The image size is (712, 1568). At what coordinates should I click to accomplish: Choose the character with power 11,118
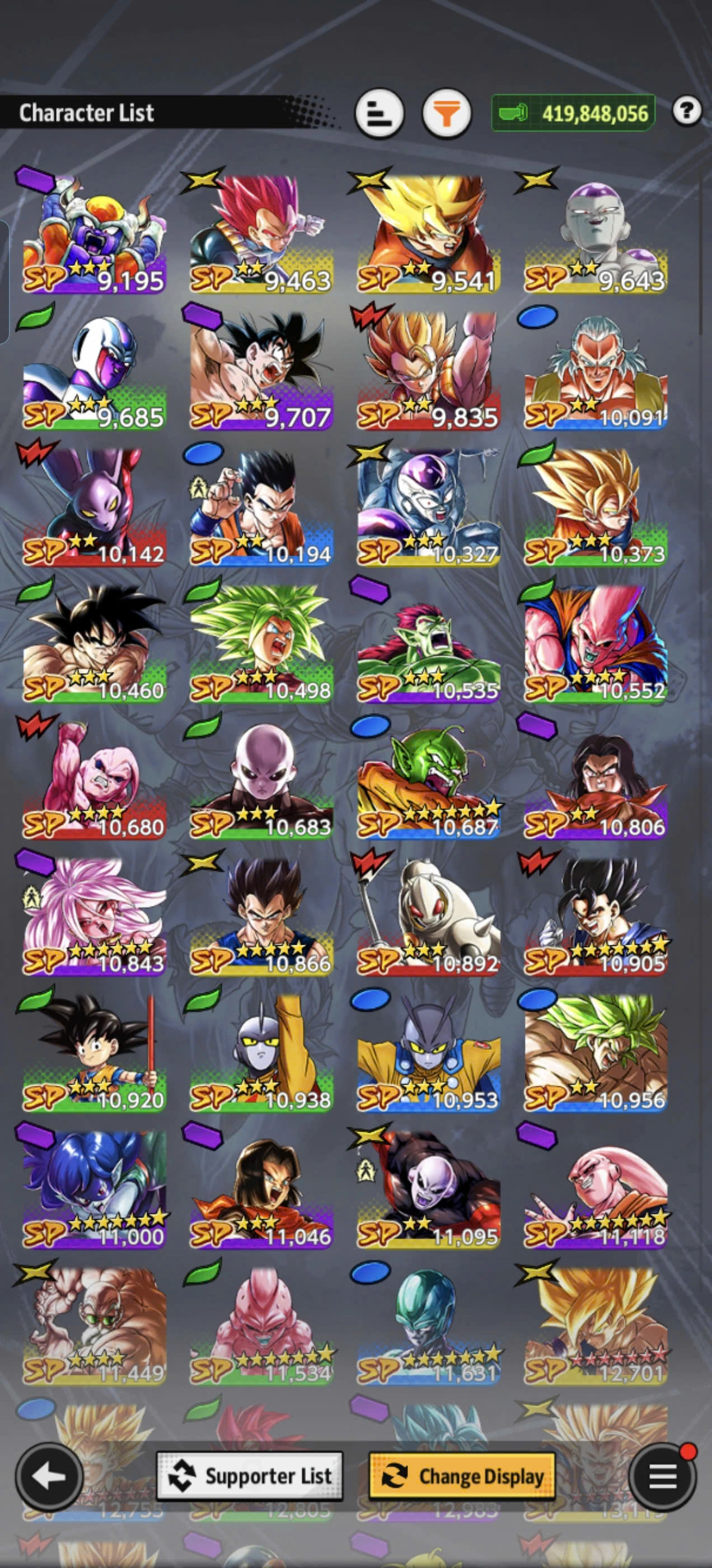(x=595, y=1189)
